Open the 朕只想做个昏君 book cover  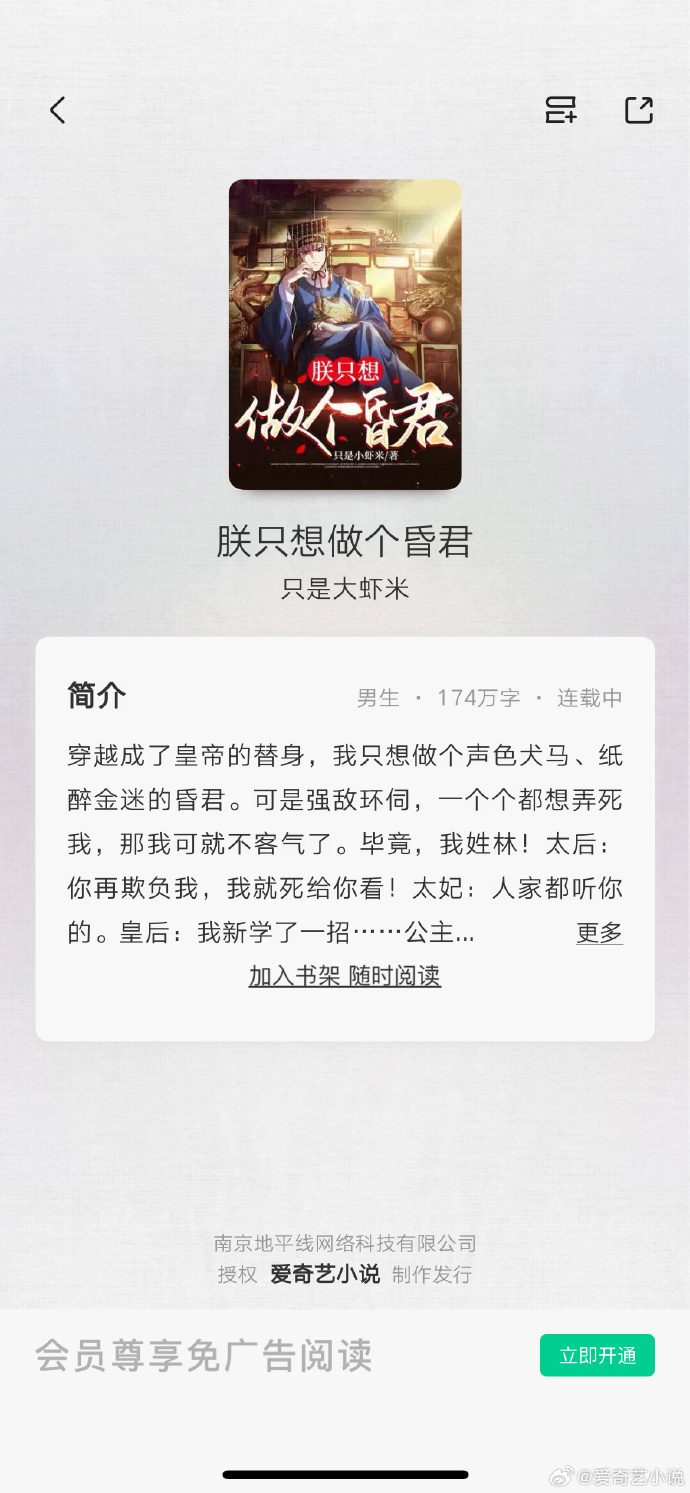tap(345, 334)
